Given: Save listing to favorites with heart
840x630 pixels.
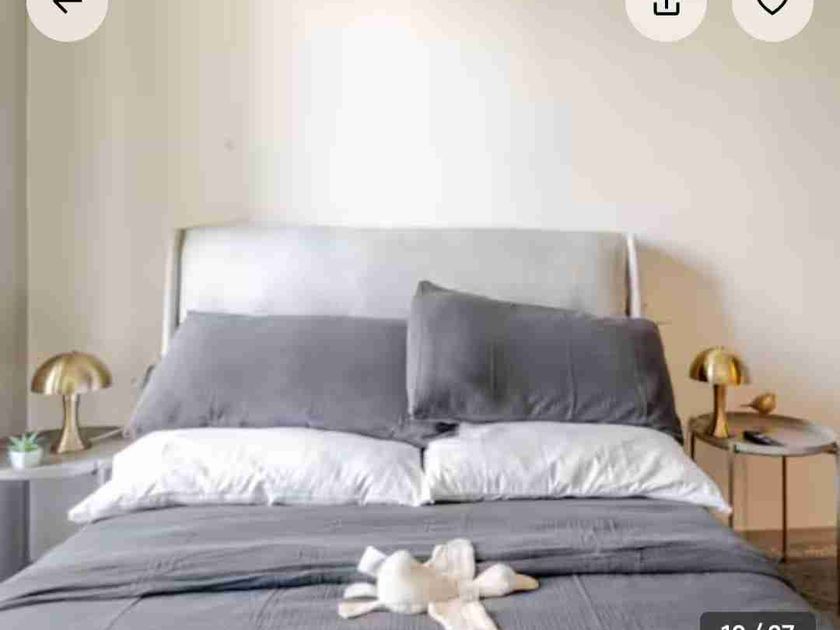Looking at the screenshot, I should coord(772,6).
